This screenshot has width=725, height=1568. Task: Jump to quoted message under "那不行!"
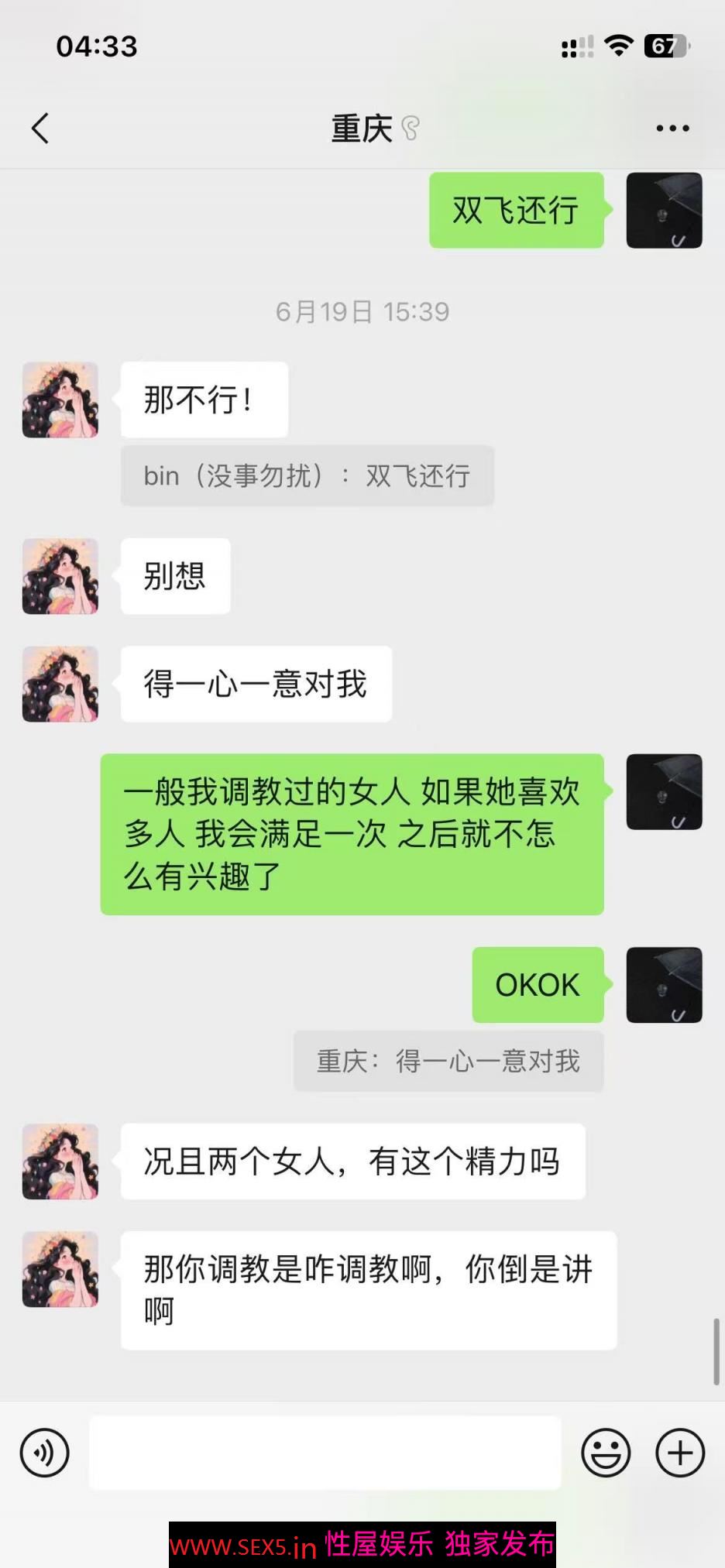(x=307, y=475)
